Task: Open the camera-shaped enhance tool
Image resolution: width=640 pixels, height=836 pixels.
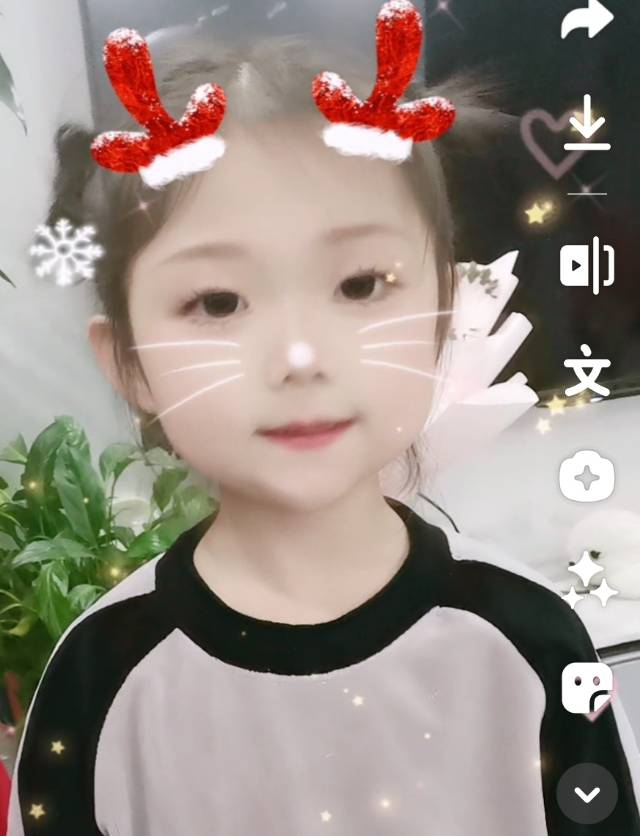Action: pyautogui.click(x=587, y=477)
